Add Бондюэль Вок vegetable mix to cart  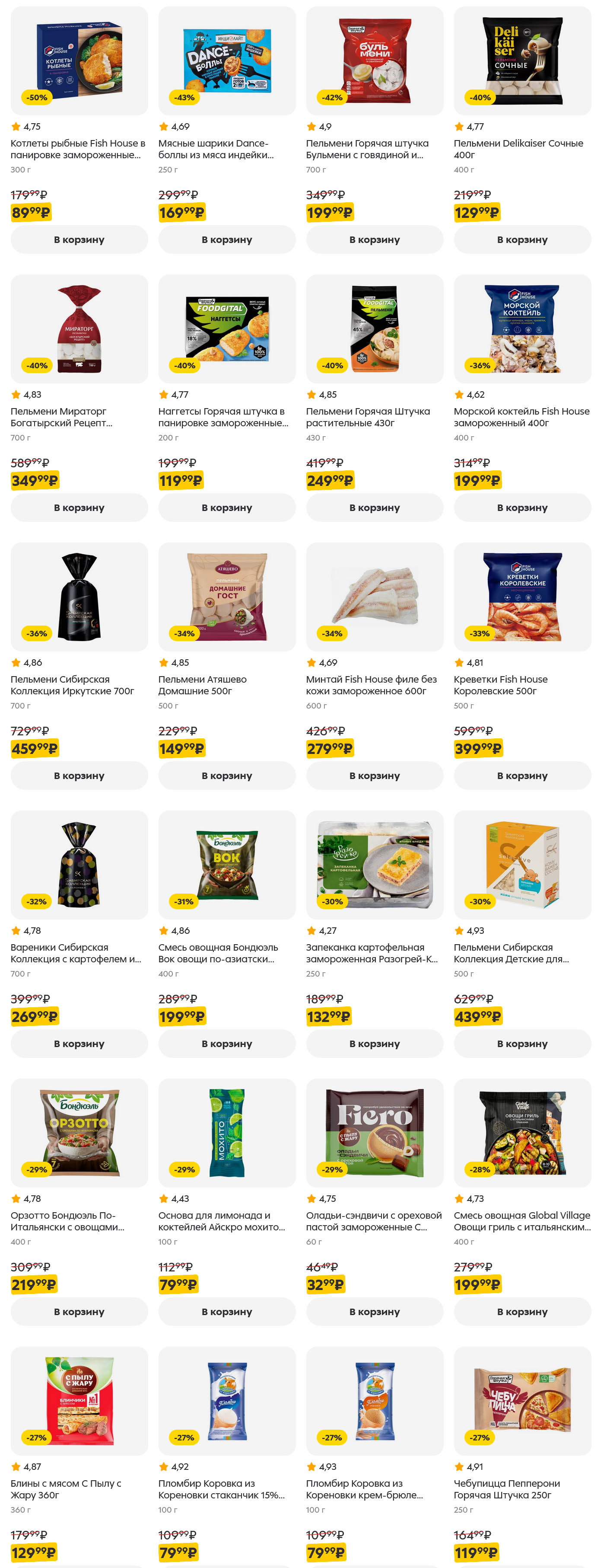click(x=227, y=1043)
